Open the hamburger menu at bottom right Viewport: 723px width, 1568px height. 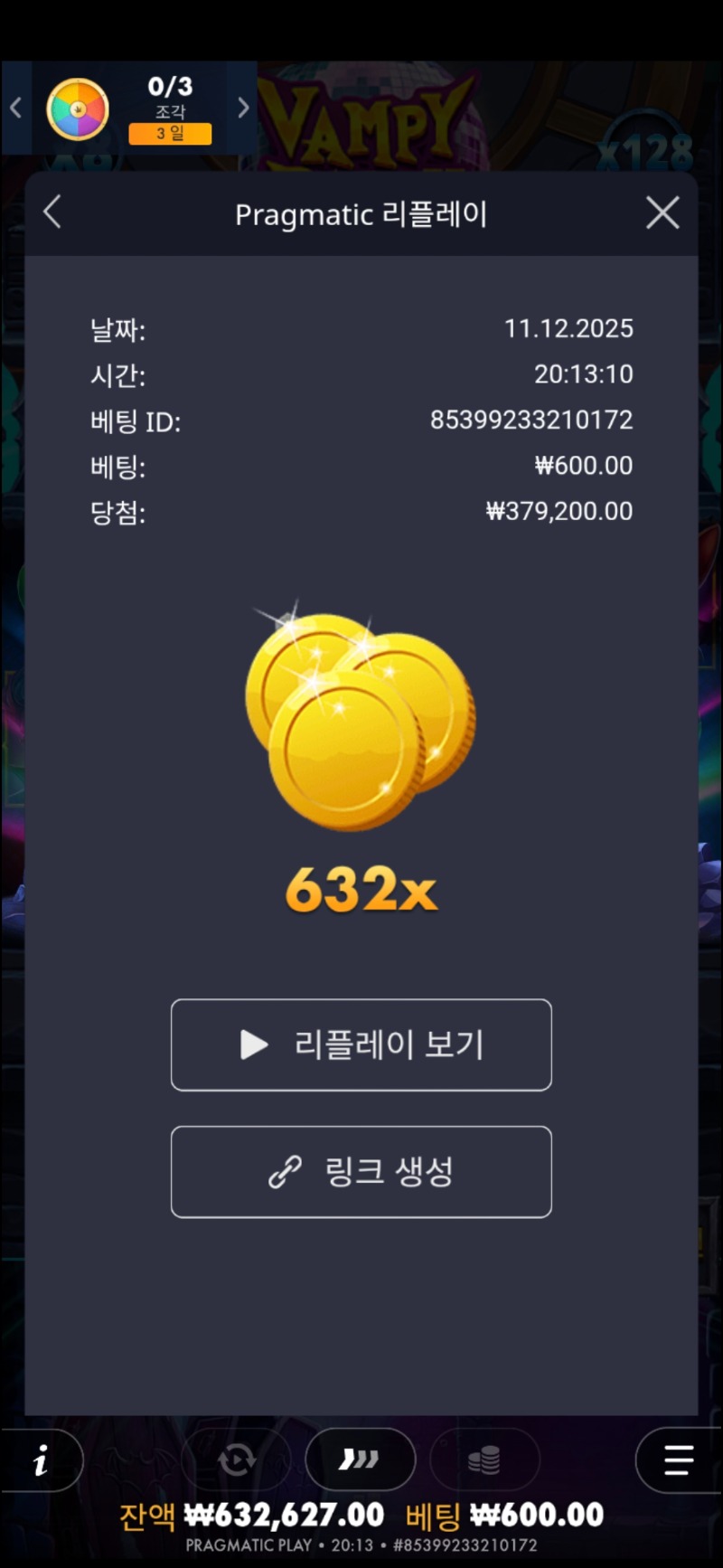[676, 1459]
